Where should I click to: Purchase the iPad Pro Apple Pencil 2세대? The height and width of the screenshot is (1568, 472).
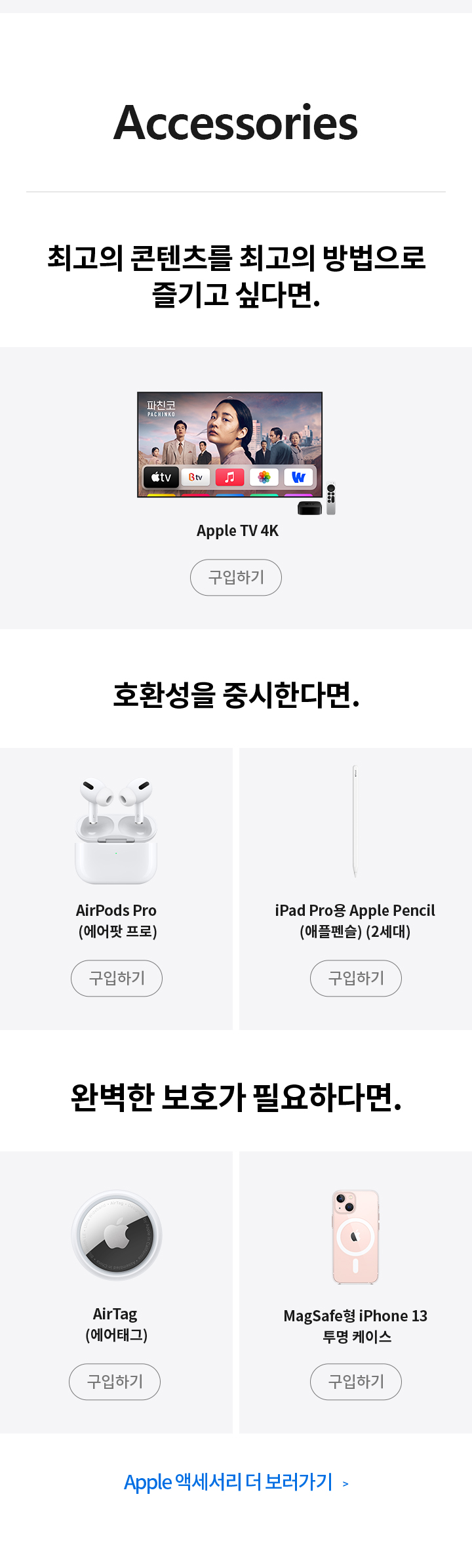click(355, 978)
